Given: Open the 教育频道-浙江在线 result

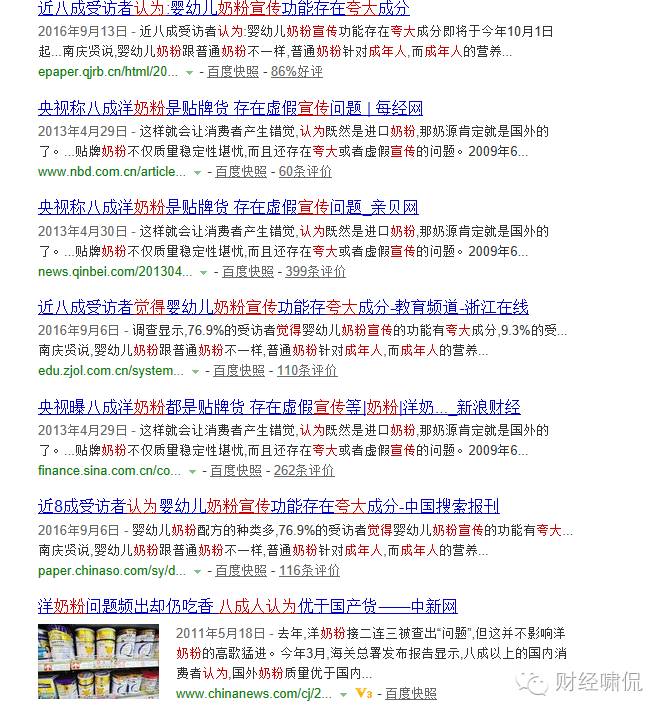Looking at the screenshot, I should point(283,307).
